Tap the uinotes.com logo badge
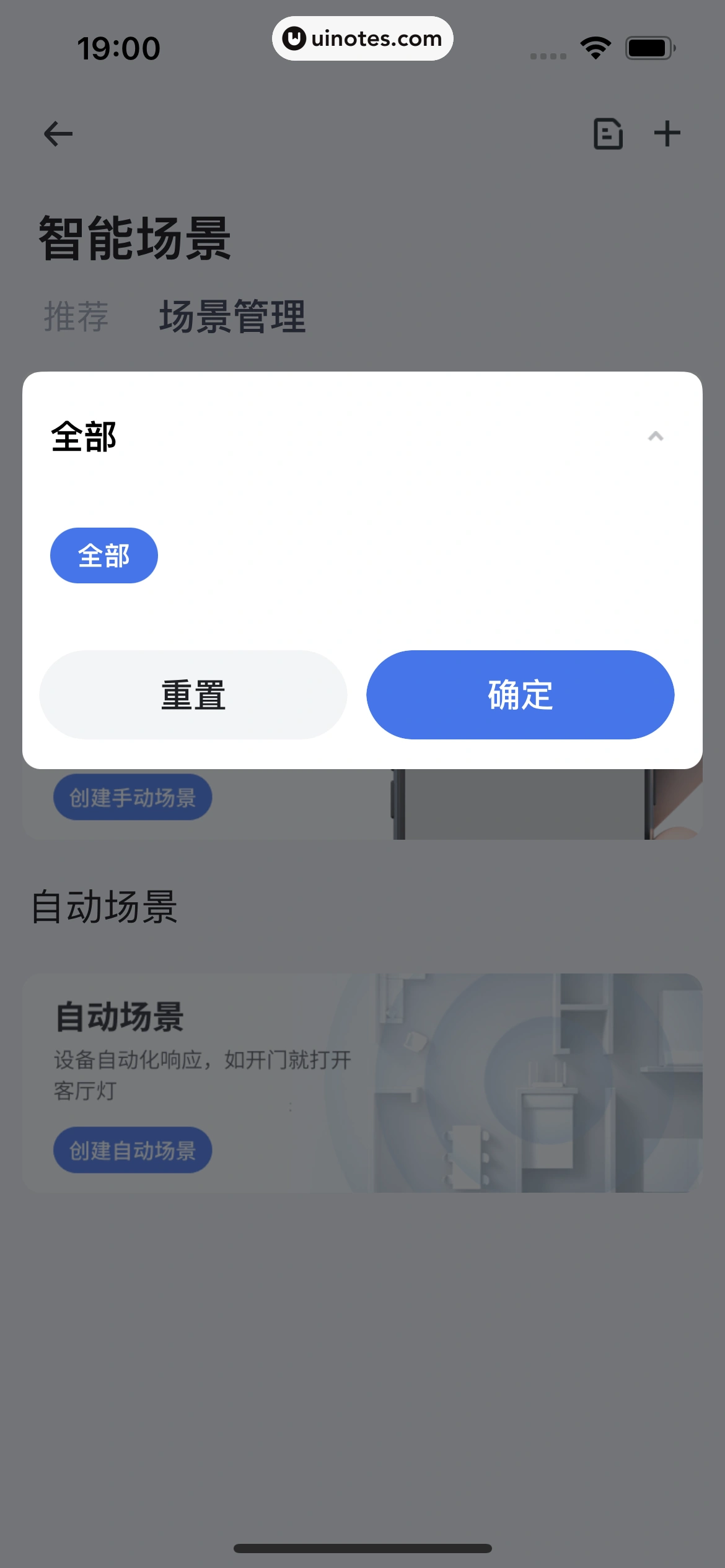The width and height of the screenshot is (725, 1568). [362, 38]
